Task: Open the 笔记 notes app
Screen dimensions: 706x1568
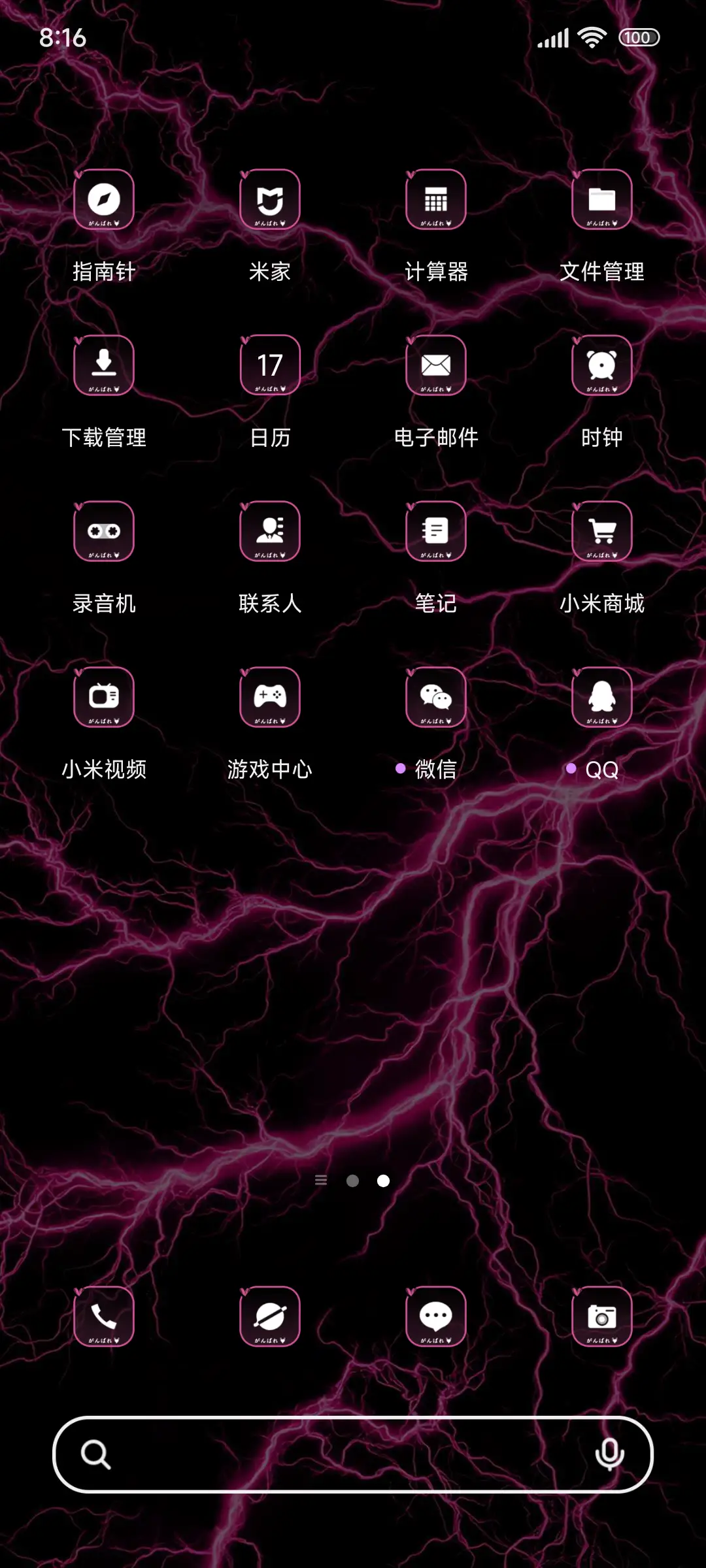Action: 435,531
